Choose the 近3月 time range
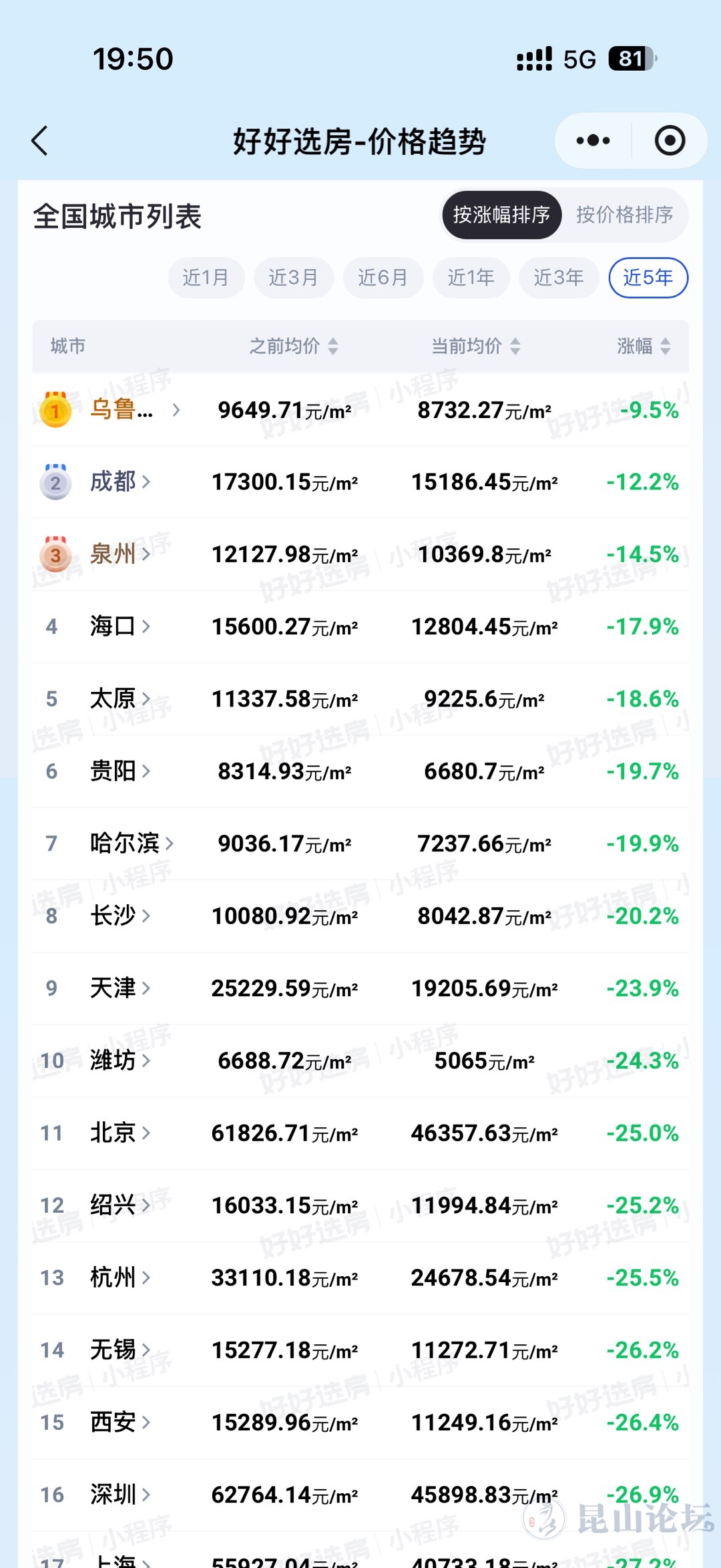 (293, 278)
